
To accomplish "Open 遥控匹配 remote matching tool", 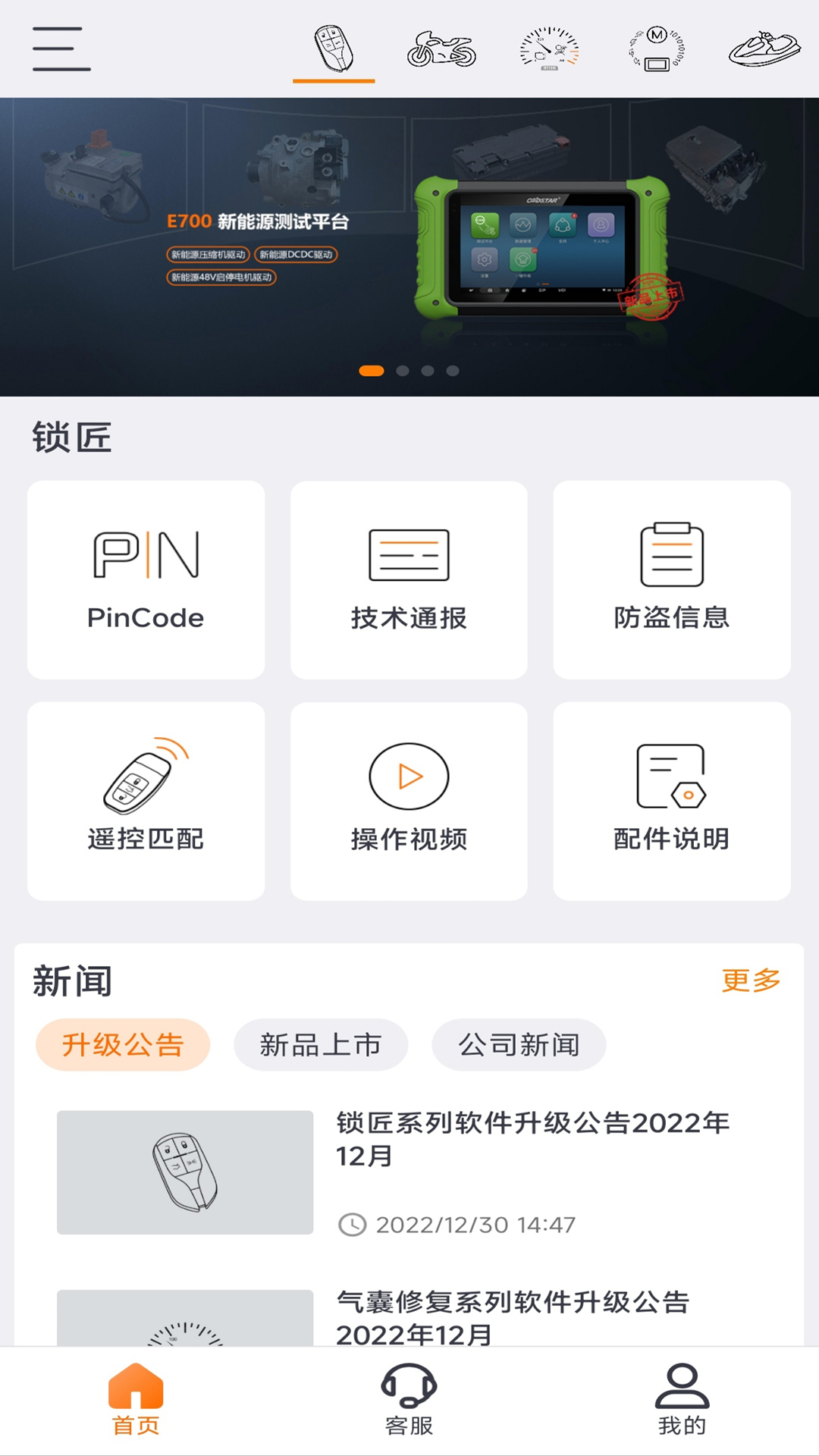I will point(146,800).
